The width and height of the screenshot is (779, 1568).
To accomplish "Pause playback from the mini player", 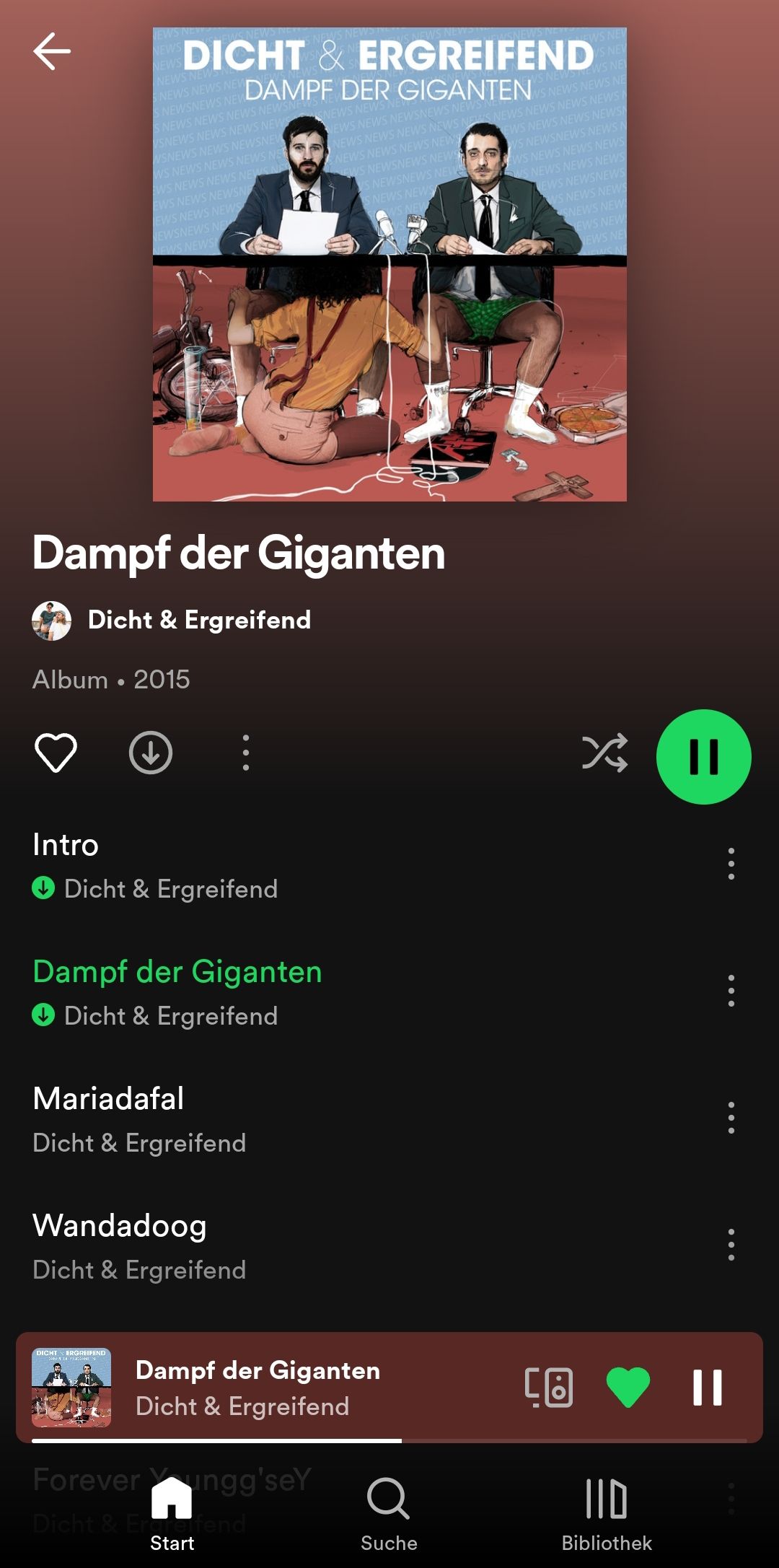I will [x=707, y=1387].
